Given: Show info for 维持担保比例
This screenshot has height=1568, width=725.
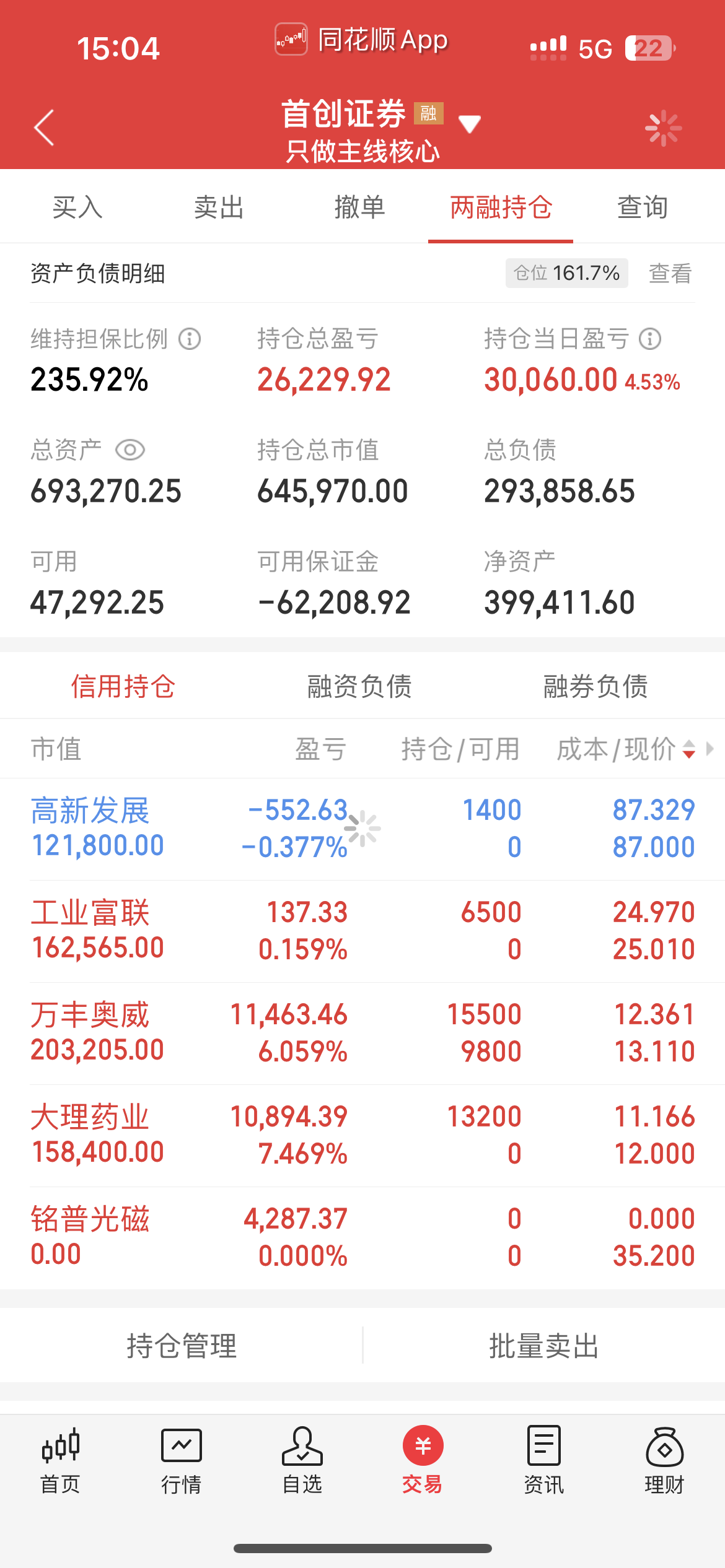Looking at the screenshot, I should tap(190, 339).
